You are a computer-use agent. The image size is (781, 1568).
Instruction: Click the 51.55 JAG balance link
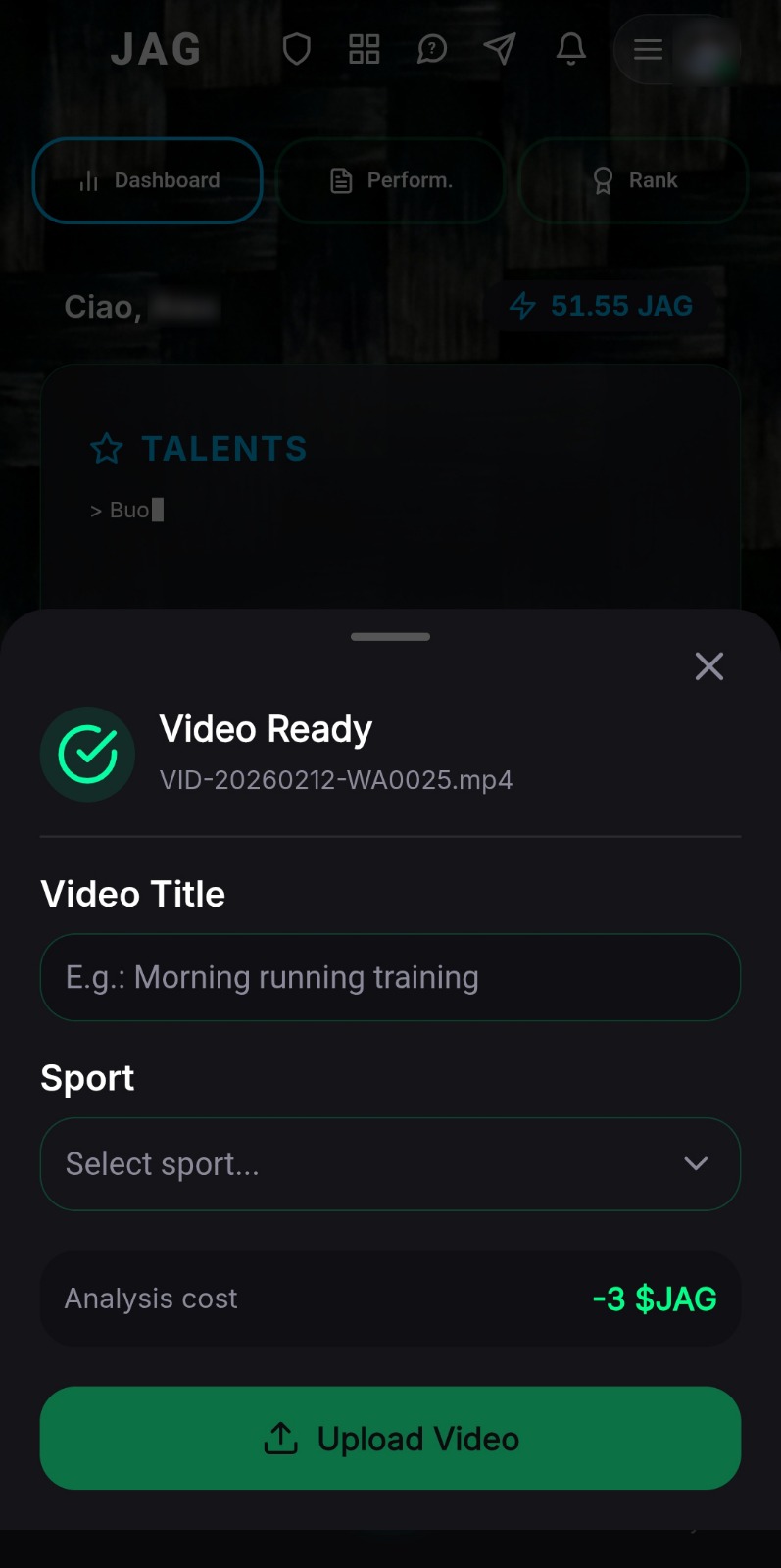click(621, 306)
